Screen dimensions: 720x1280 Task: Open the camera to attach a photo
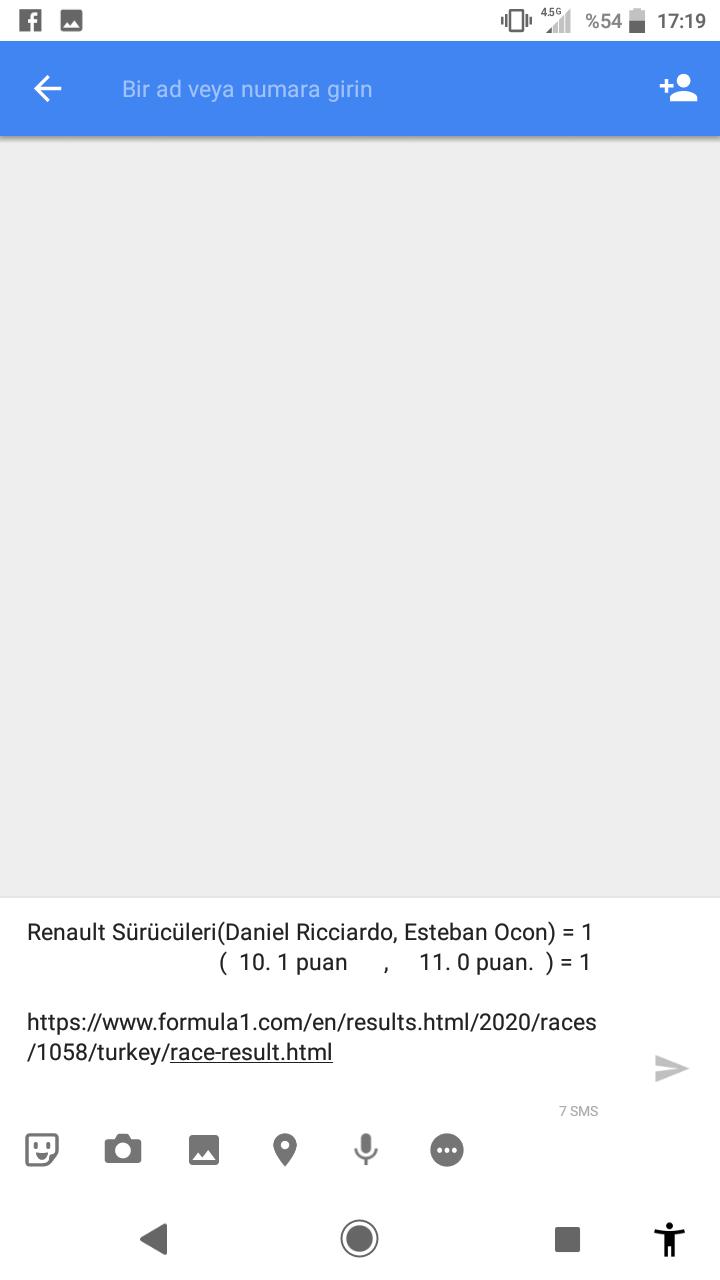pyautogui.click(x=123, y=1150)
